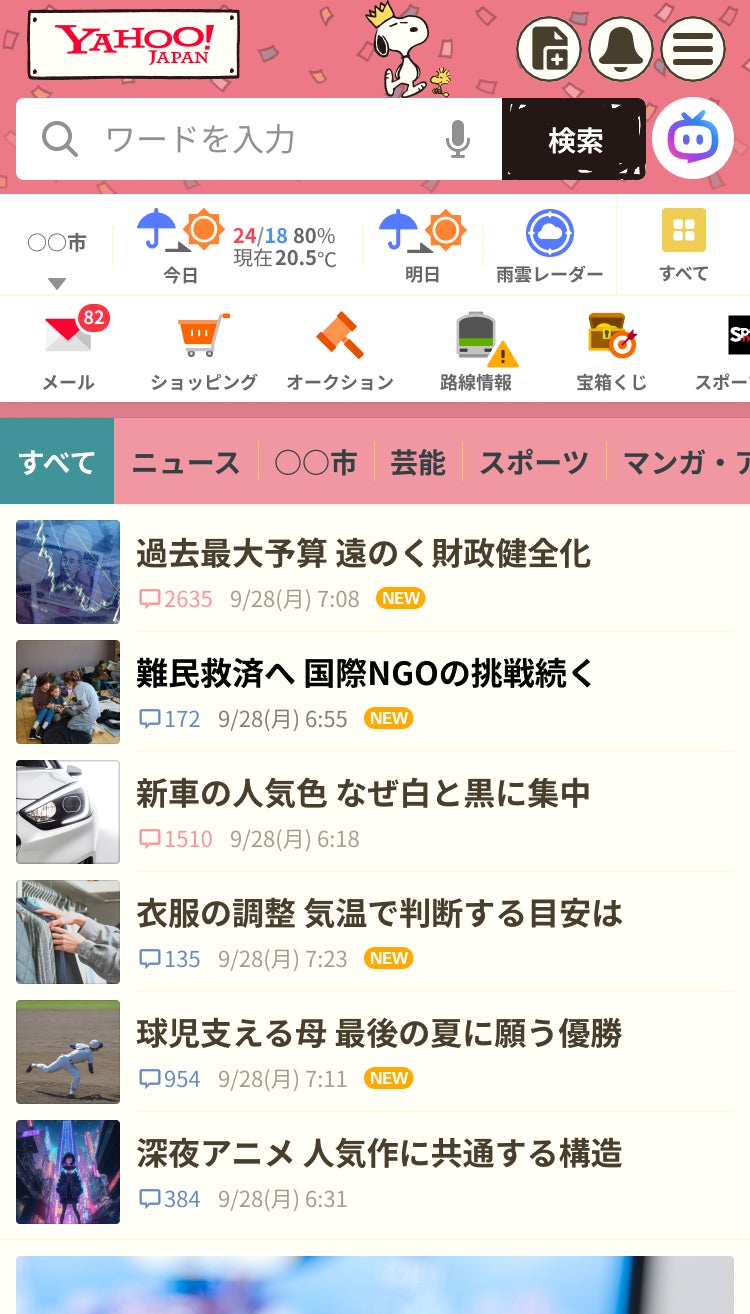Select the スポーツ tab
Image resolution: width=750 pixels, height=1314 pixels.
[534, 462]
